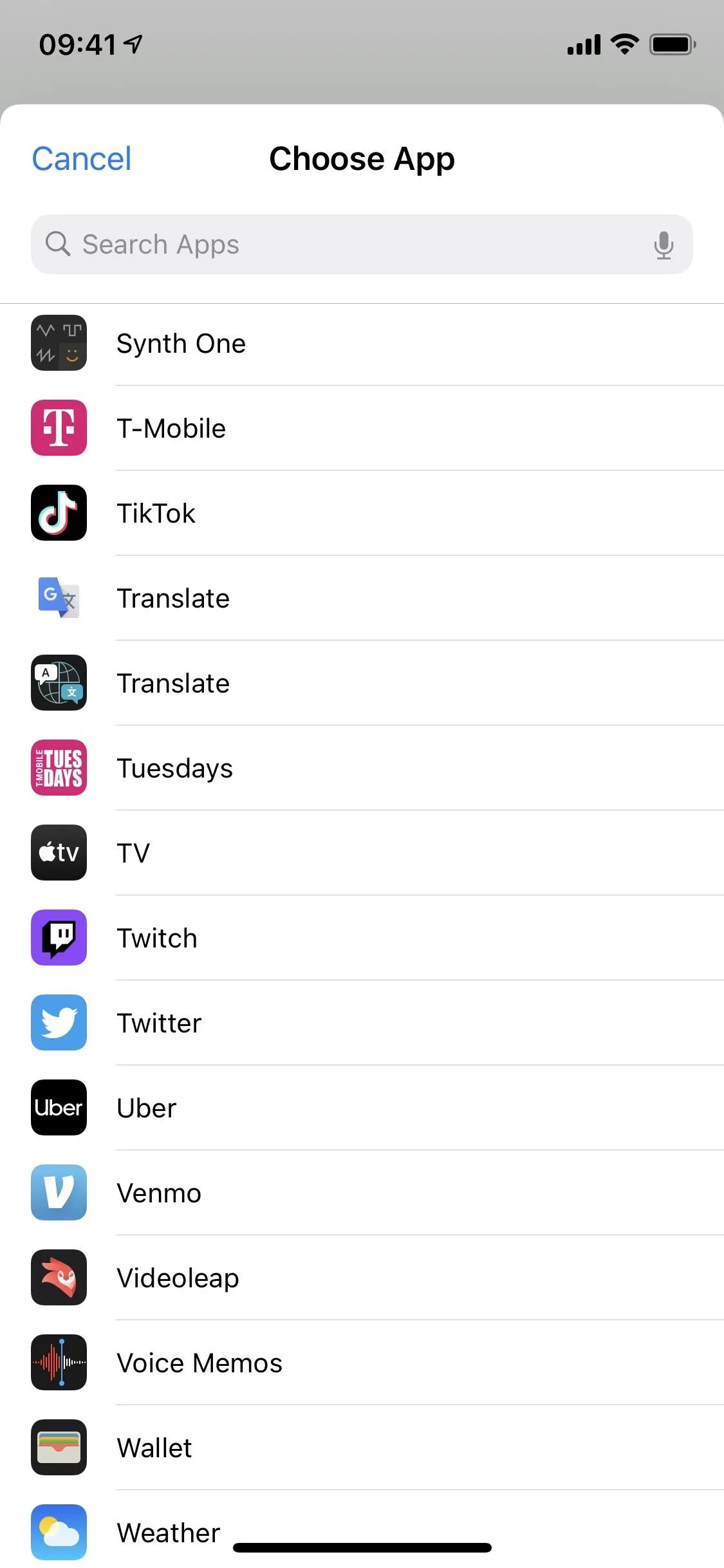This screenshot has height=1568, width=724.
Task: Choose Uber as the app
Action: pyautogui.click(x=362, y=1108)
